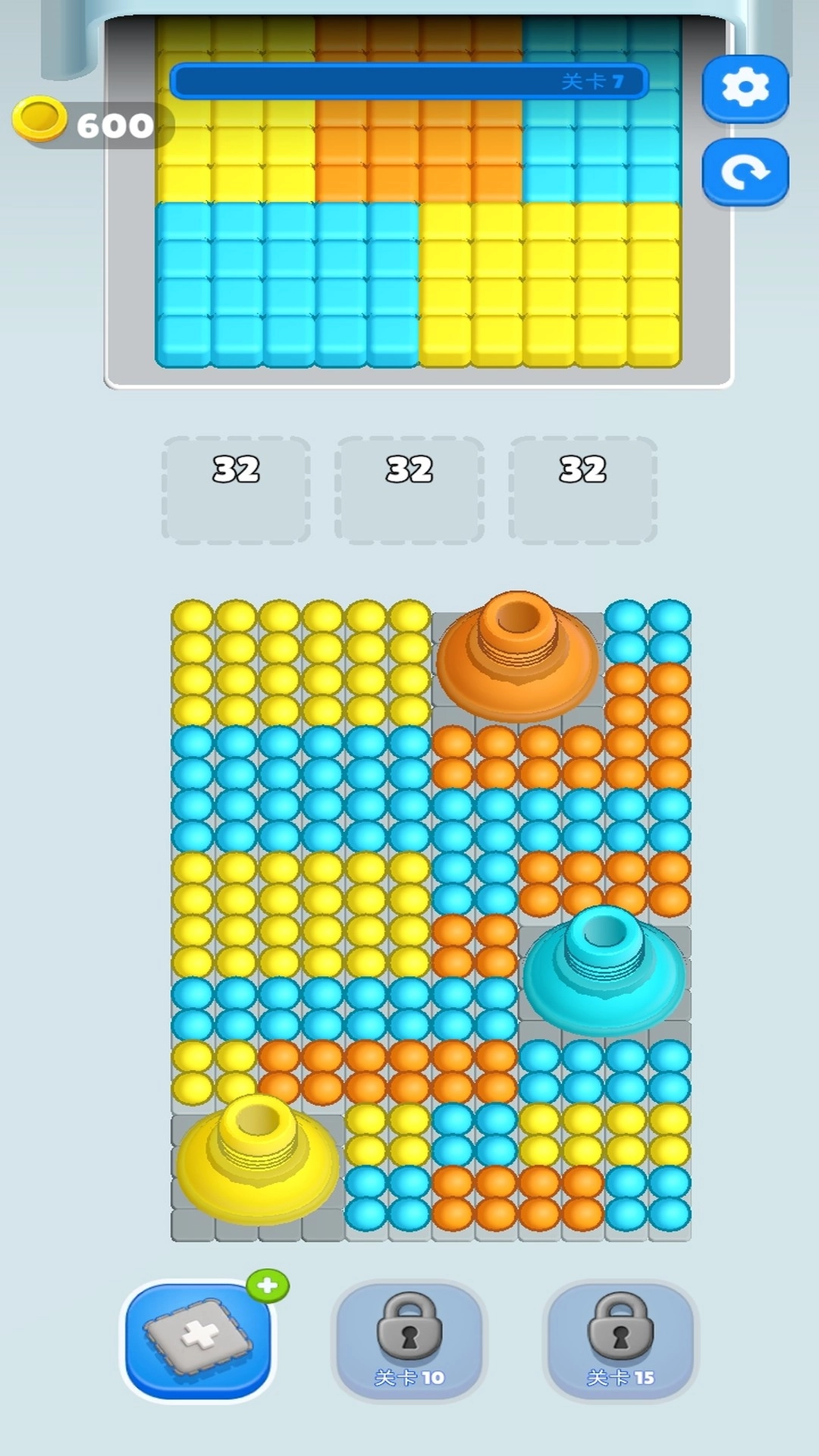Select the cyan thread spool
819x1456 pixels.
(604, 970)
